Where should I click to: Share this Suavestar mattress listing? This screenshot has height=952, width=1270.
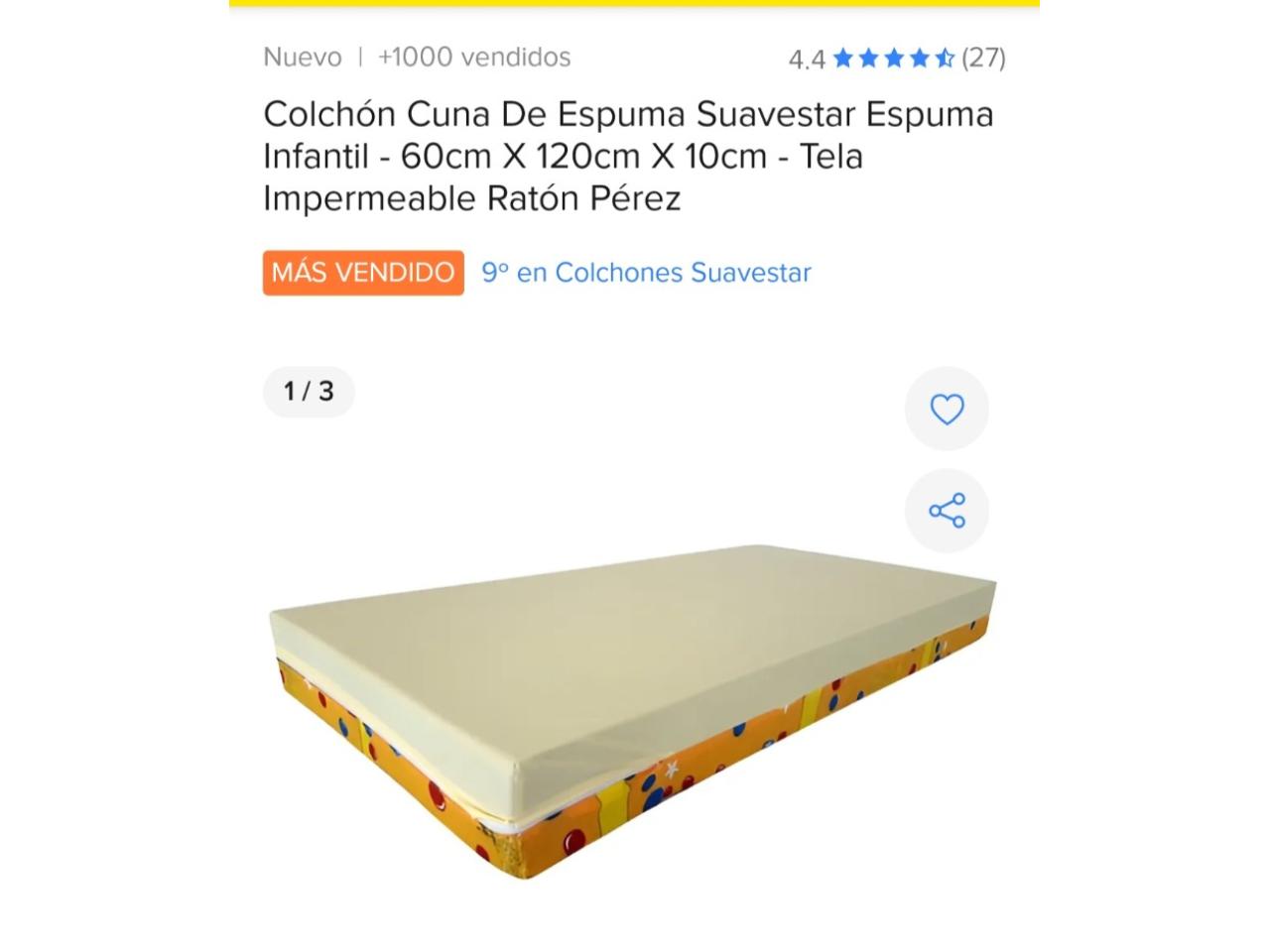947,511
